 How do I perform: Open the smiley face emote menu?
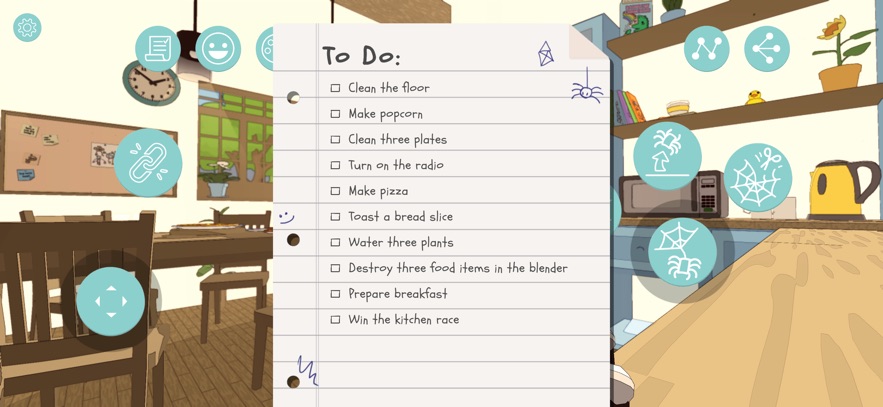point(218,48)
